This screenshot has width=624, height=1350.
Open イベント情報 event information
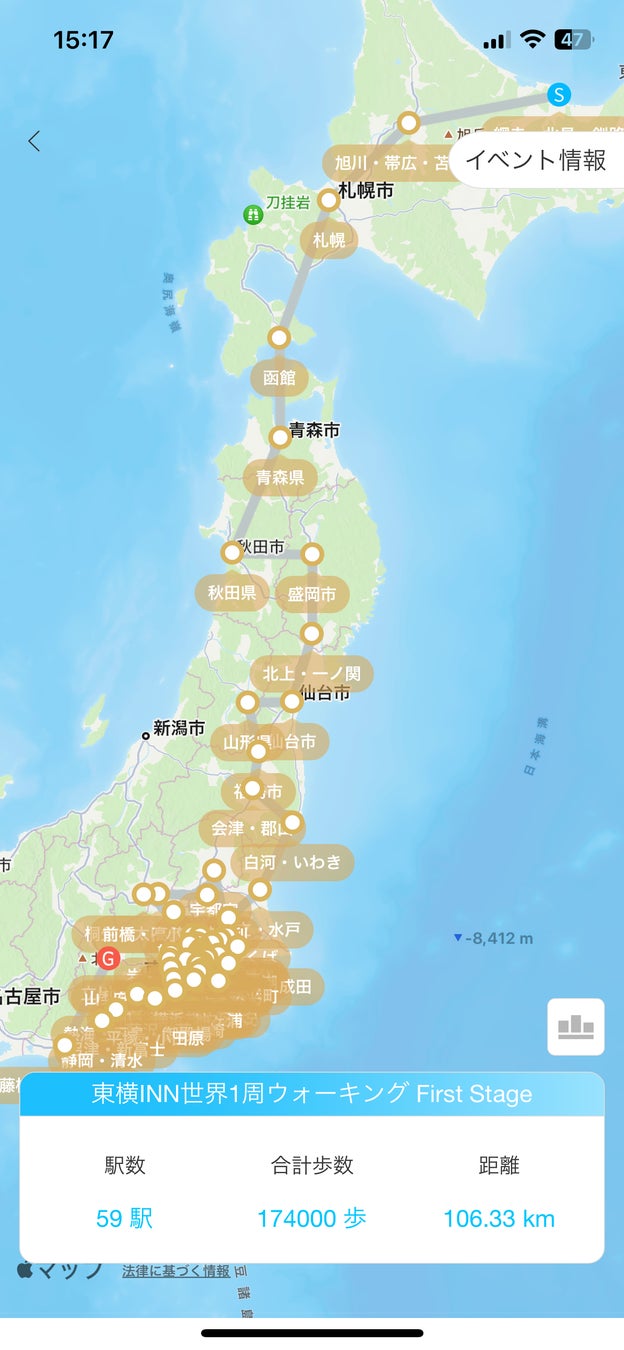coord(536,160)
